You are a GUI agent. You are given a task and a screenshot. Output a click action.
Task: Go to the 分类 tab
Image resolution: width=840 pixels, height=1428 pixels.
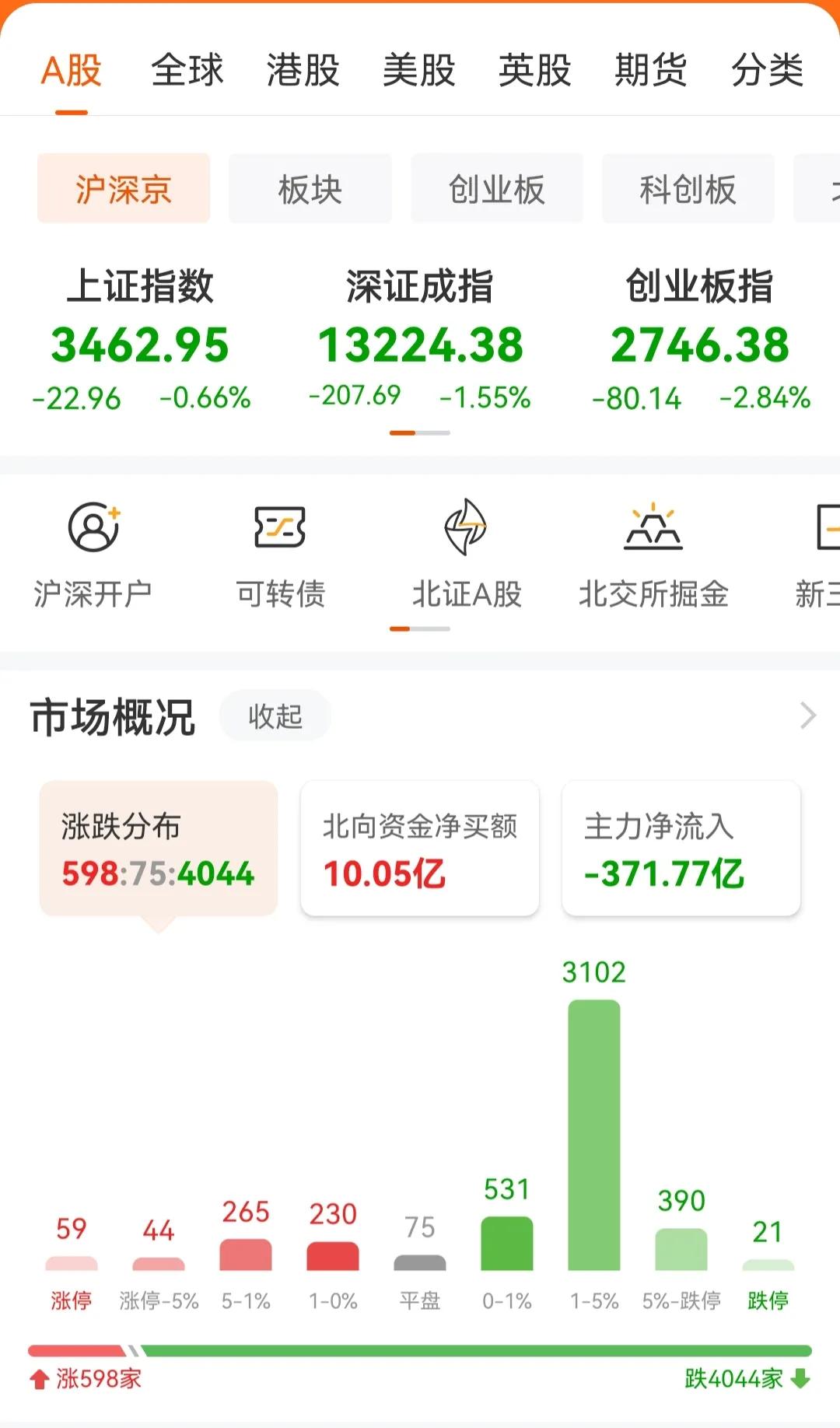point(767,70)
